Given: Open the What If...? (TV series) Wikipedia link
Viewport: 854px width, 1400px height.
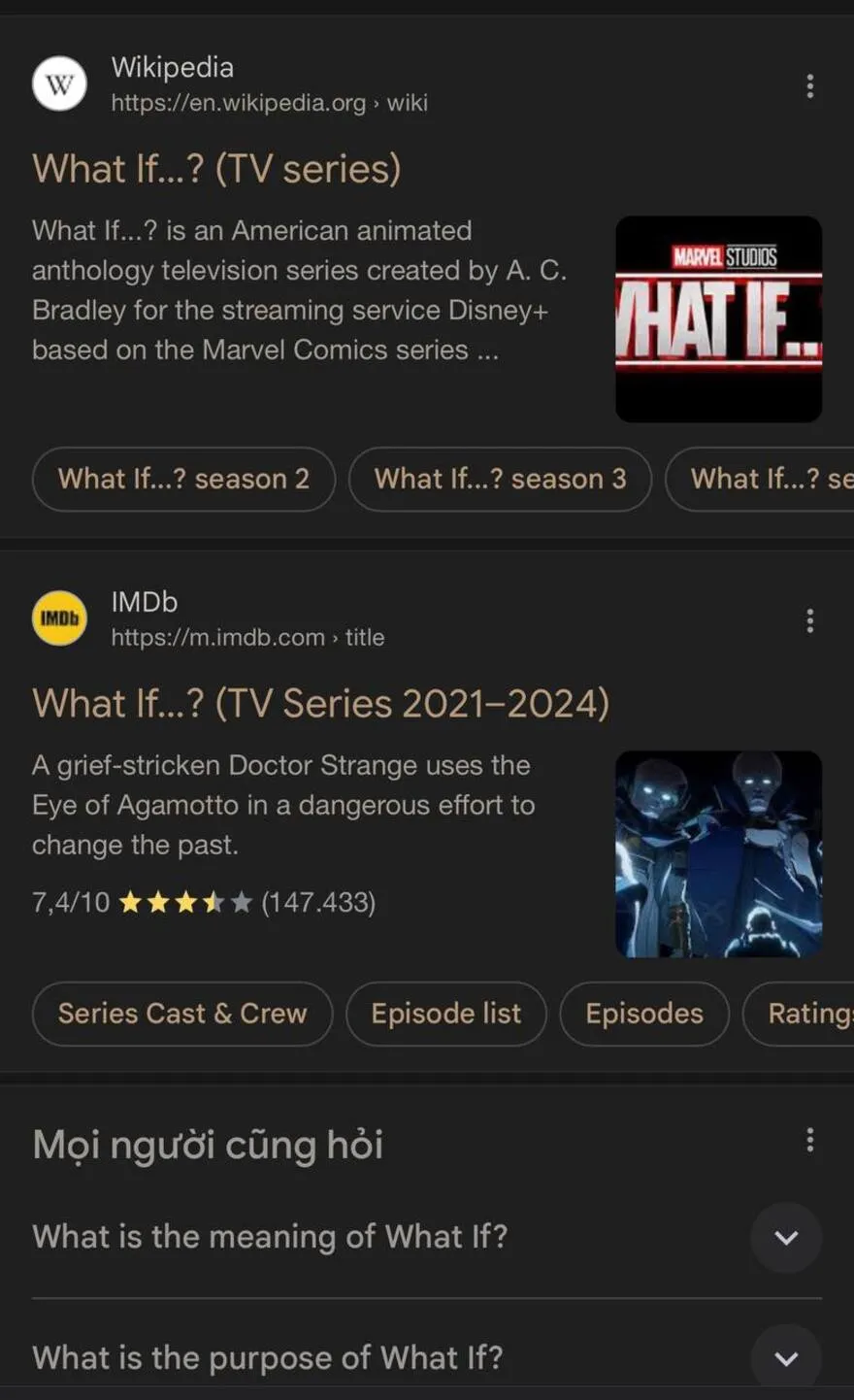Looking at the screenshot, I should 216,169.
